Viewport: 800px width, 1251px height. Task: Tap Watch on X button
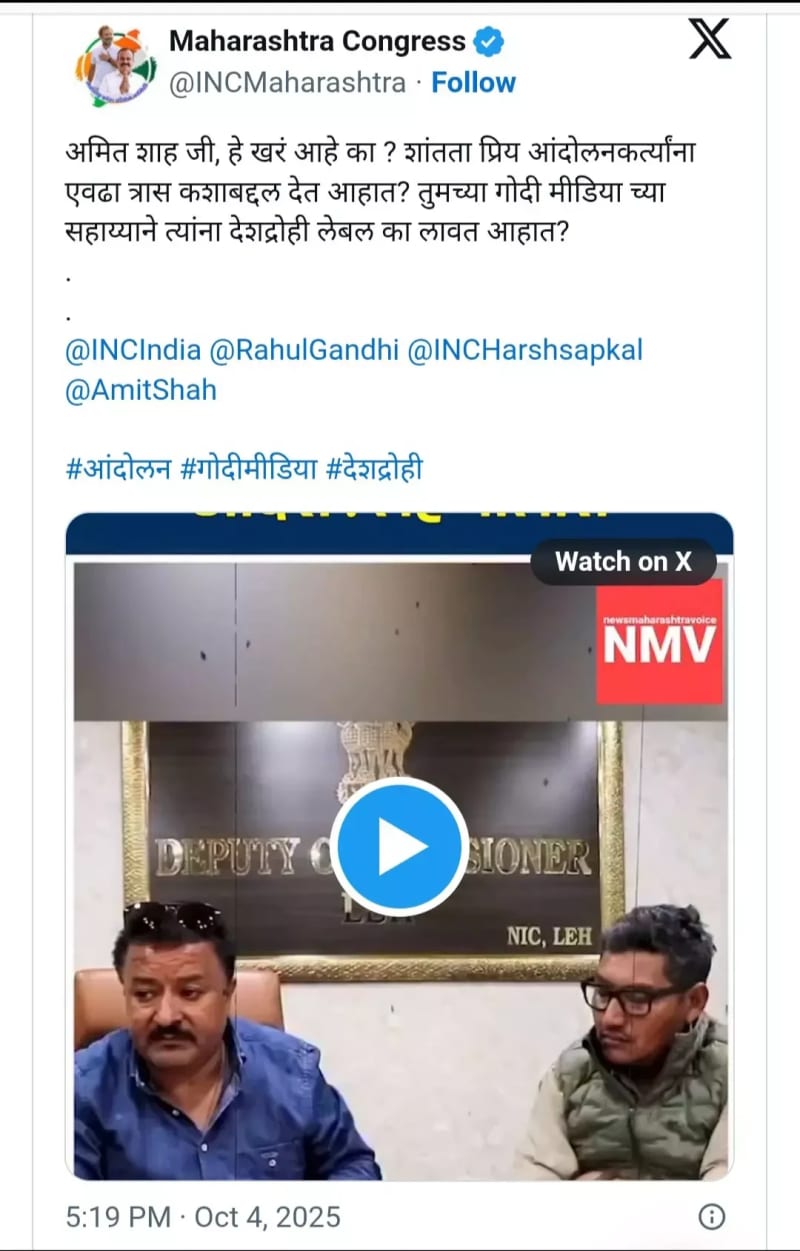[x=623, y=561]
